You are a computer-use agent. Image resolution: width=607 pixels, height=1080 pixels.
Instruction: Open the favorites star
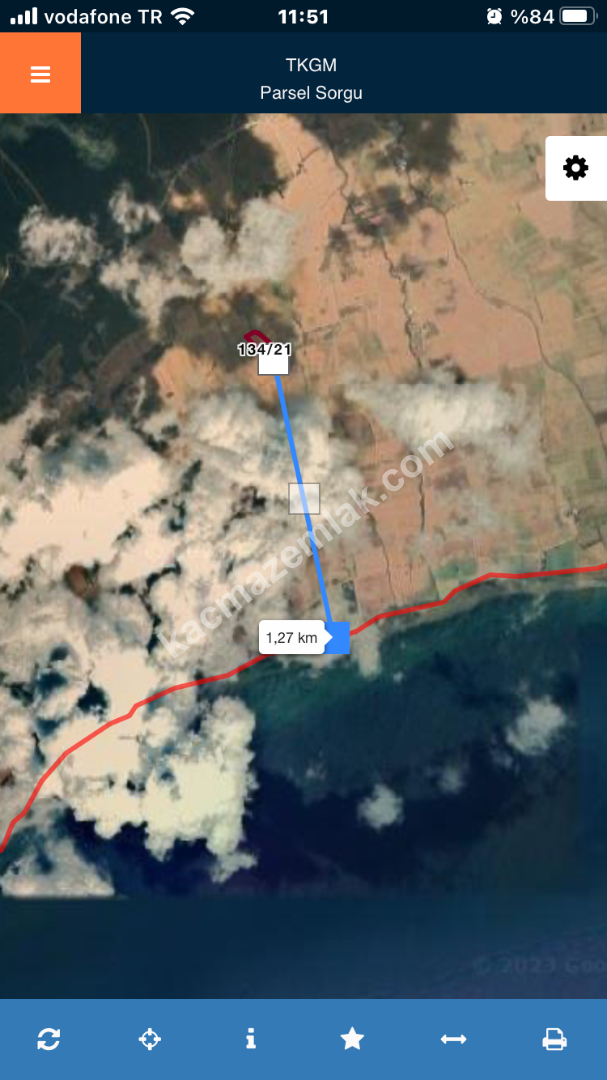tap(352, 1039)
